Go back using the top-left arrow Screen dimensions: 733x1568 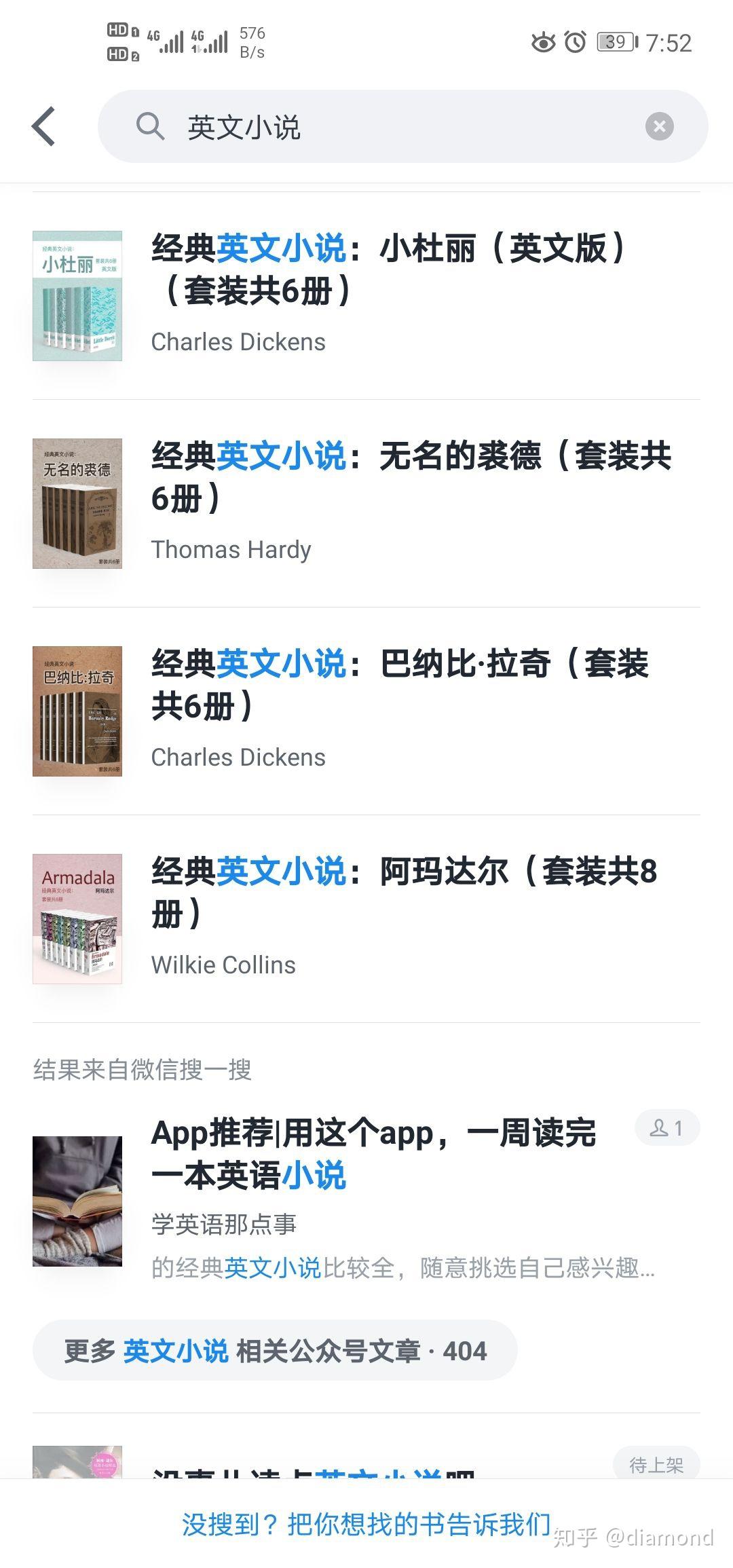(x=43, y=126)
